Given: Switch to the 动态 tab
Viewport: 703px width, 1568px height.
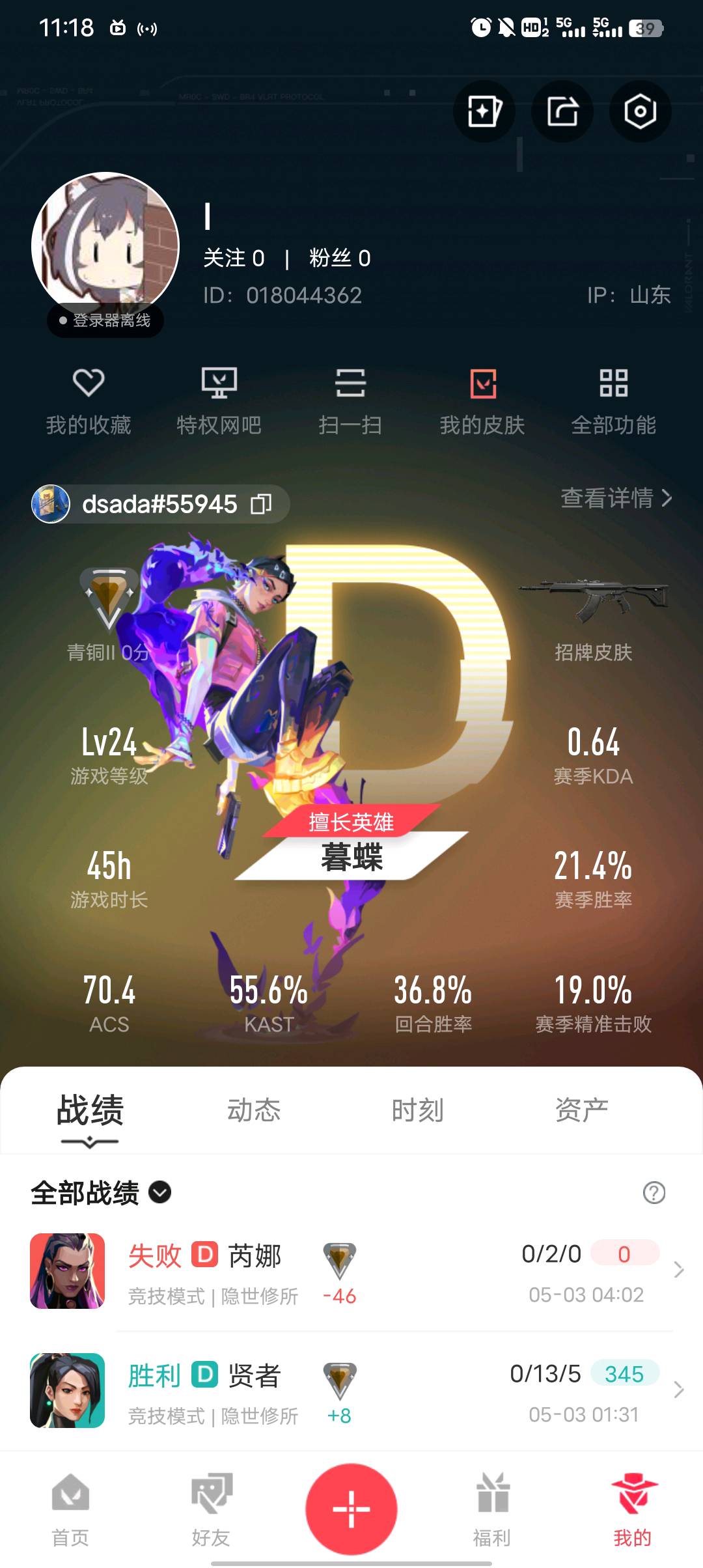Looking at the screenshot, I should click(253, 1110).
